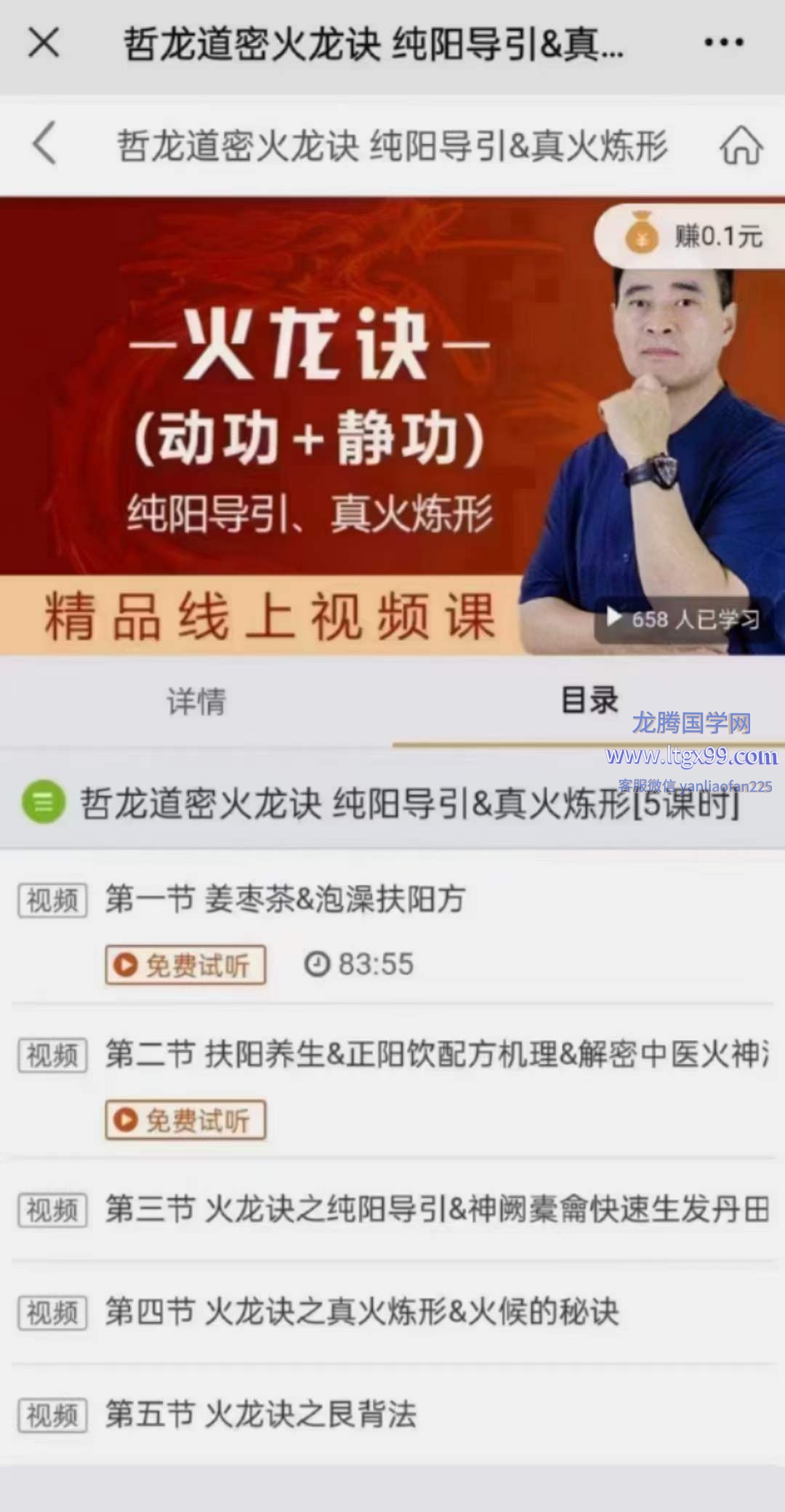The image size is (785, 1512).
Task: Open 第二节 扶阳养生&正阳饮配方机理 lesson
Action: click(x=436, y=1054)
